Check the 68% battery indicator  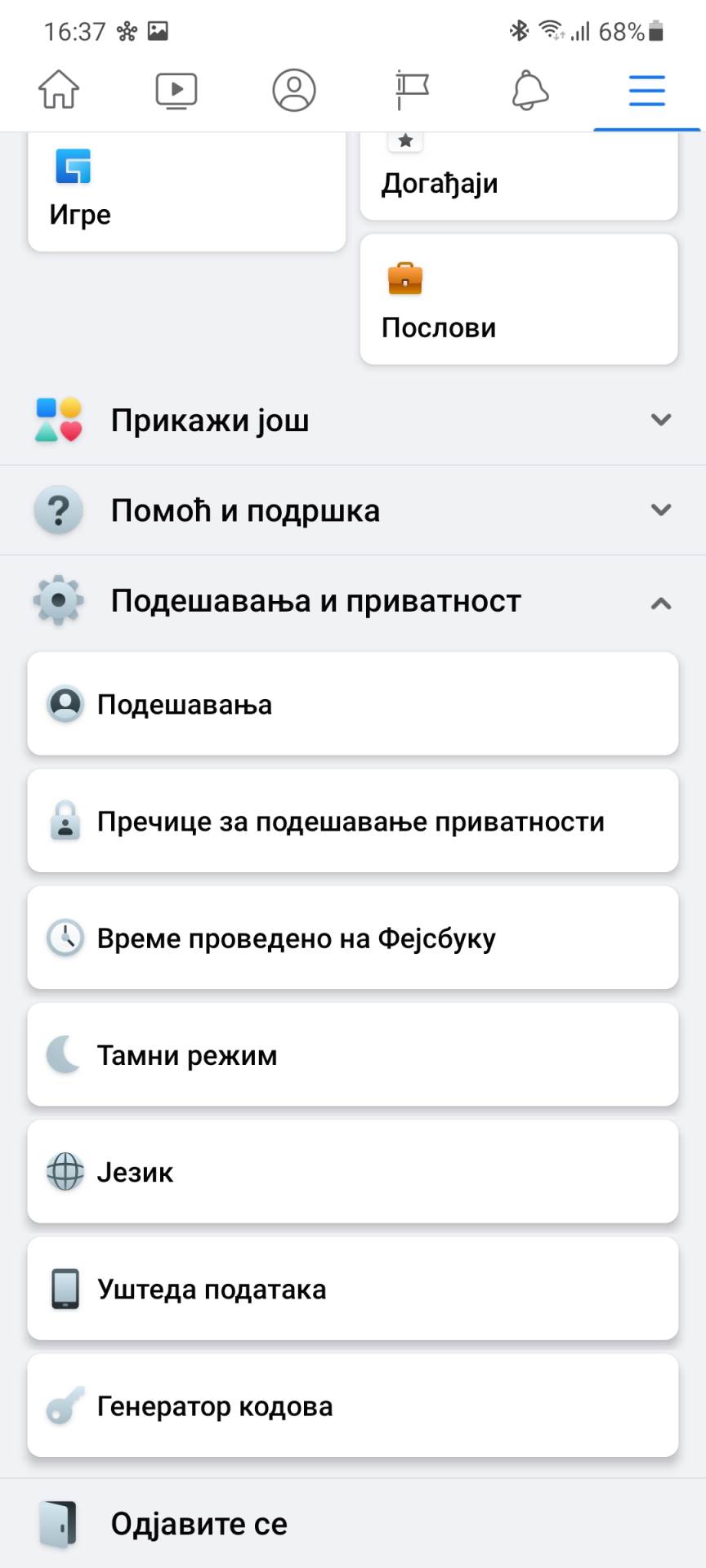pos(624,31)
